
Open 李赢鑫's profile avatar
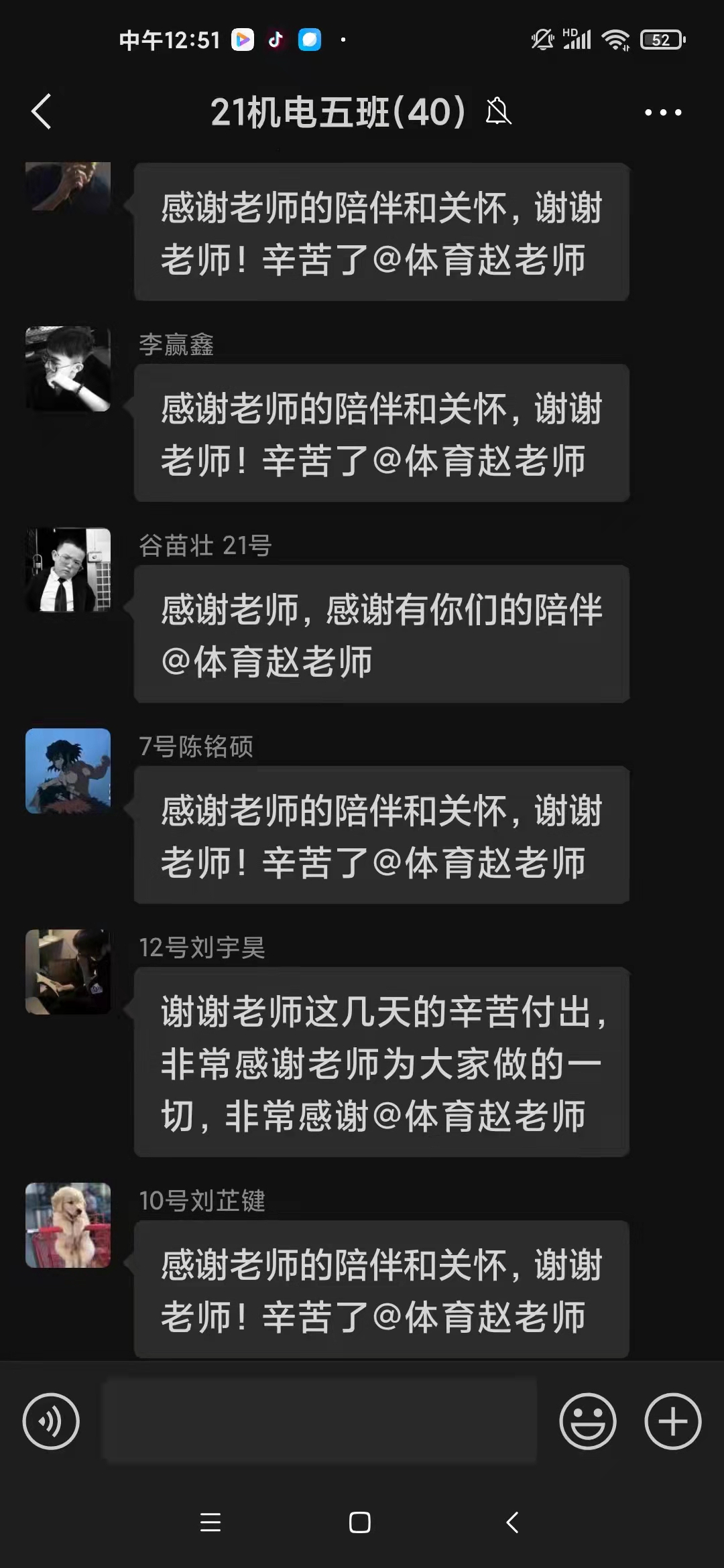[x=68, y=369]
